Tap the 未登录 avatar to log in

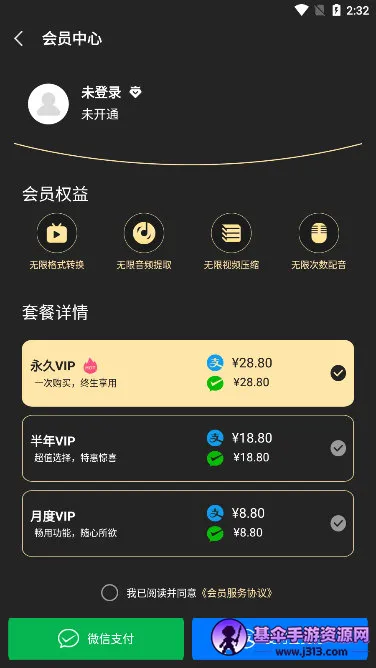tap(48, 104)
